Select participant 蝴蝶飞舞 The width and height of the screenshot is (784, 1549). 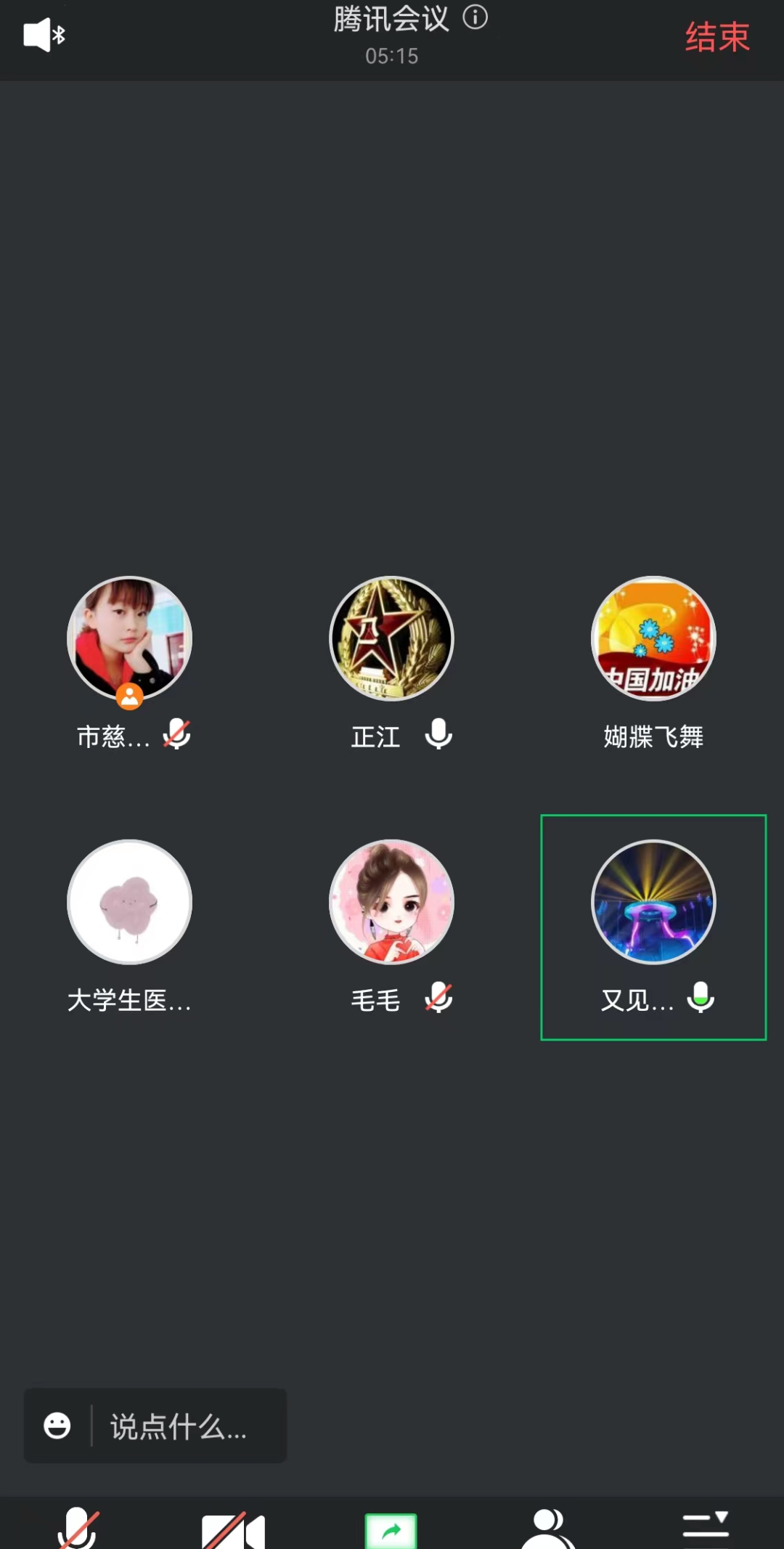pyautogui.click(x=653, y=639)
